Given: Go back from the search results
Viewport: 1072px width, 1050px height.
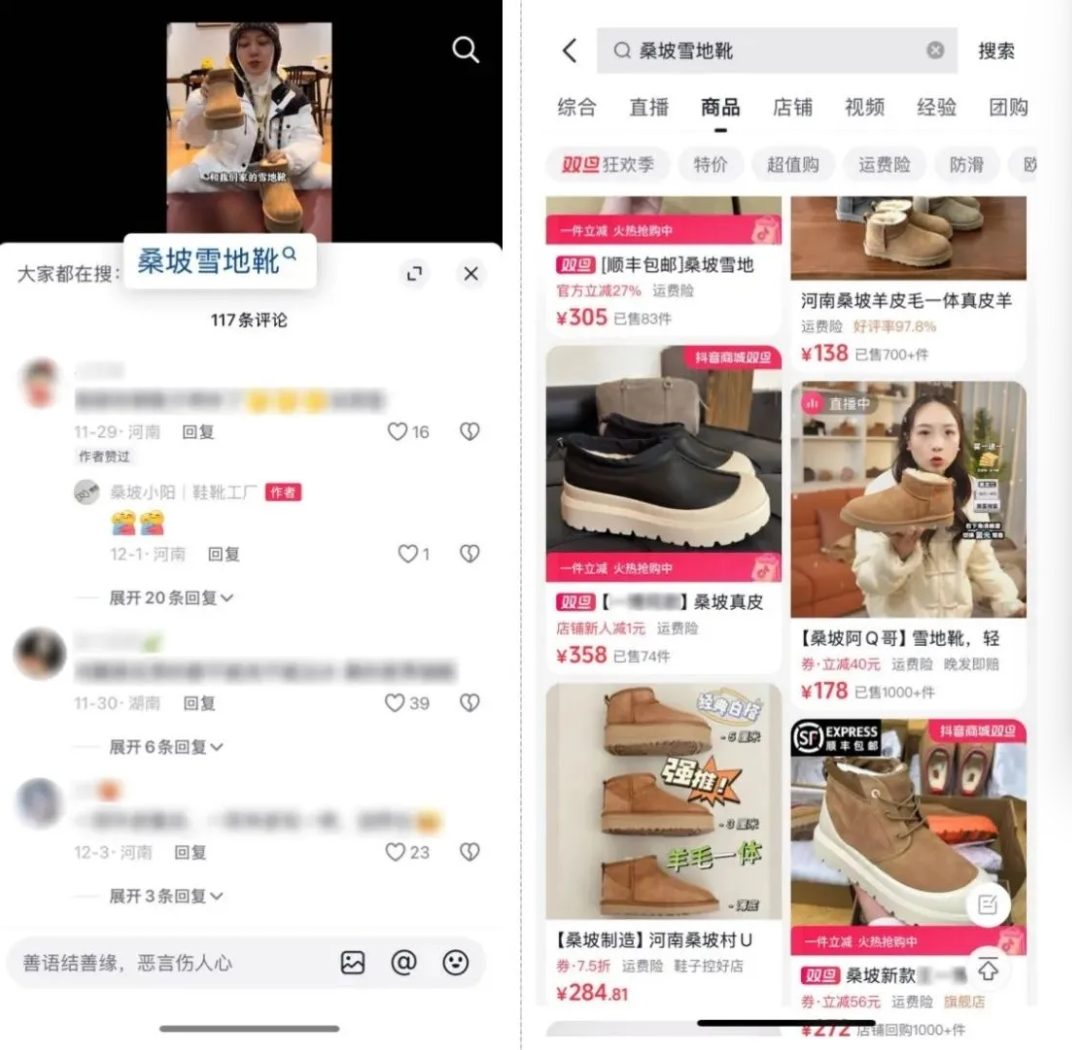Looking at the screenshot, I should click(x=570, y=51).
